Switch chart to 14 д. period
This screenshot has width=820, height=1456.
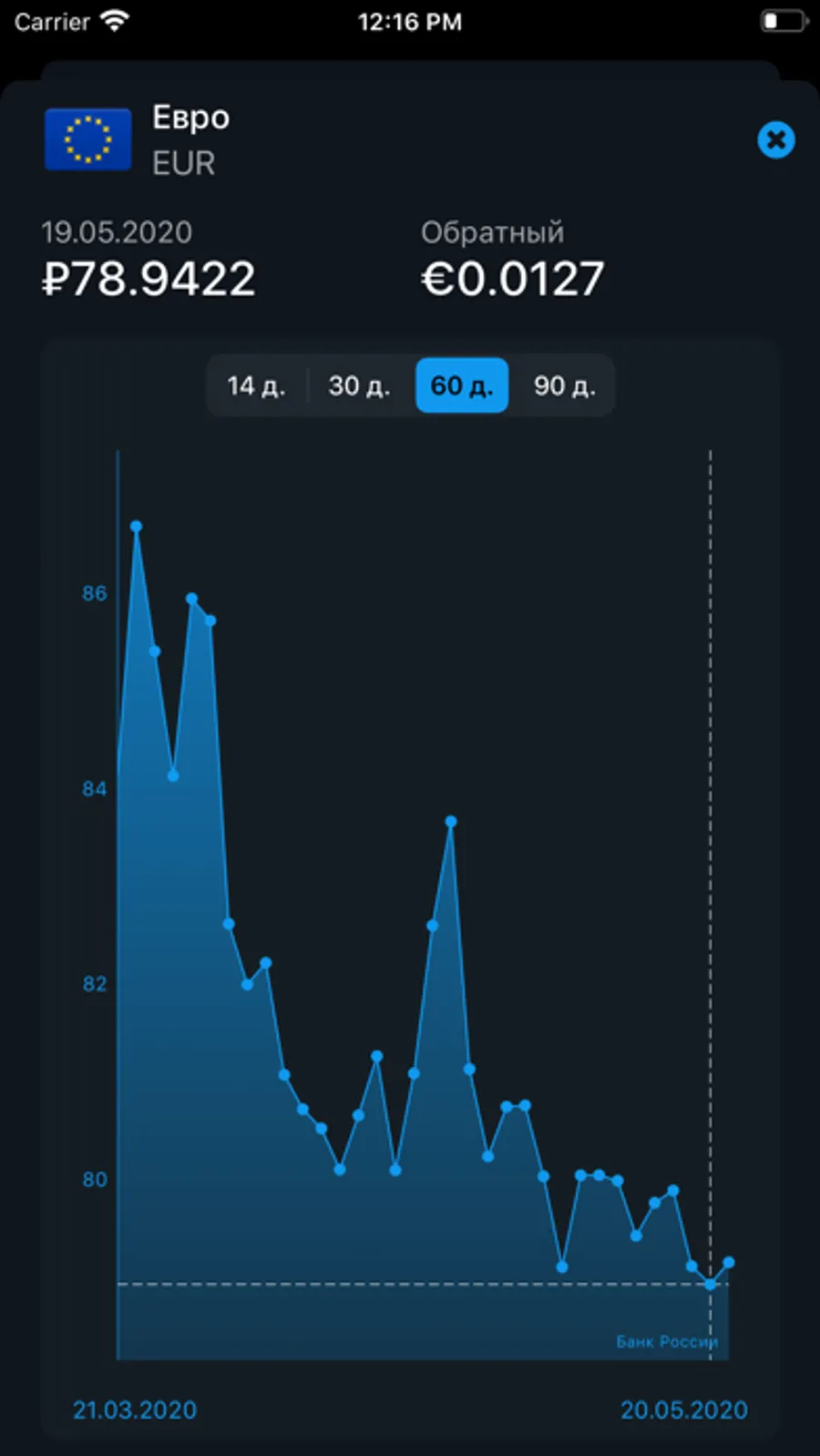pos(256,386)
